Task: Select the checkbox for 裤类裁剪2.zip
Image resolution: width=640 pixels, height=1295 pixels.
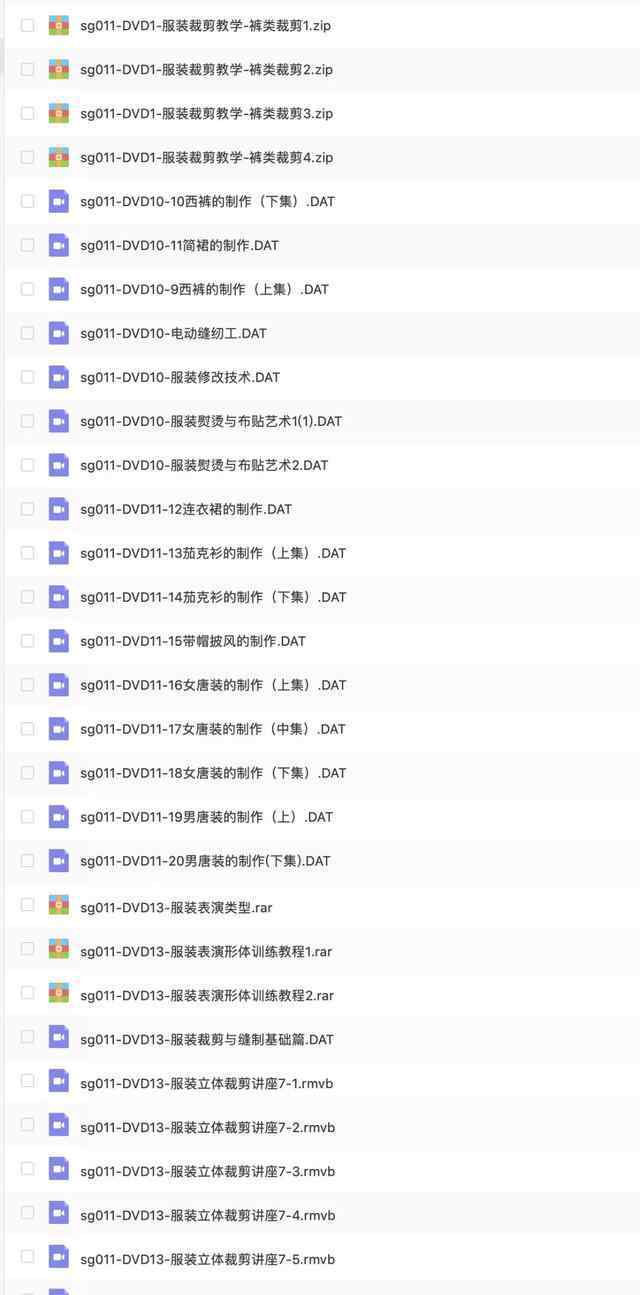Action: (x=27, y=69)
